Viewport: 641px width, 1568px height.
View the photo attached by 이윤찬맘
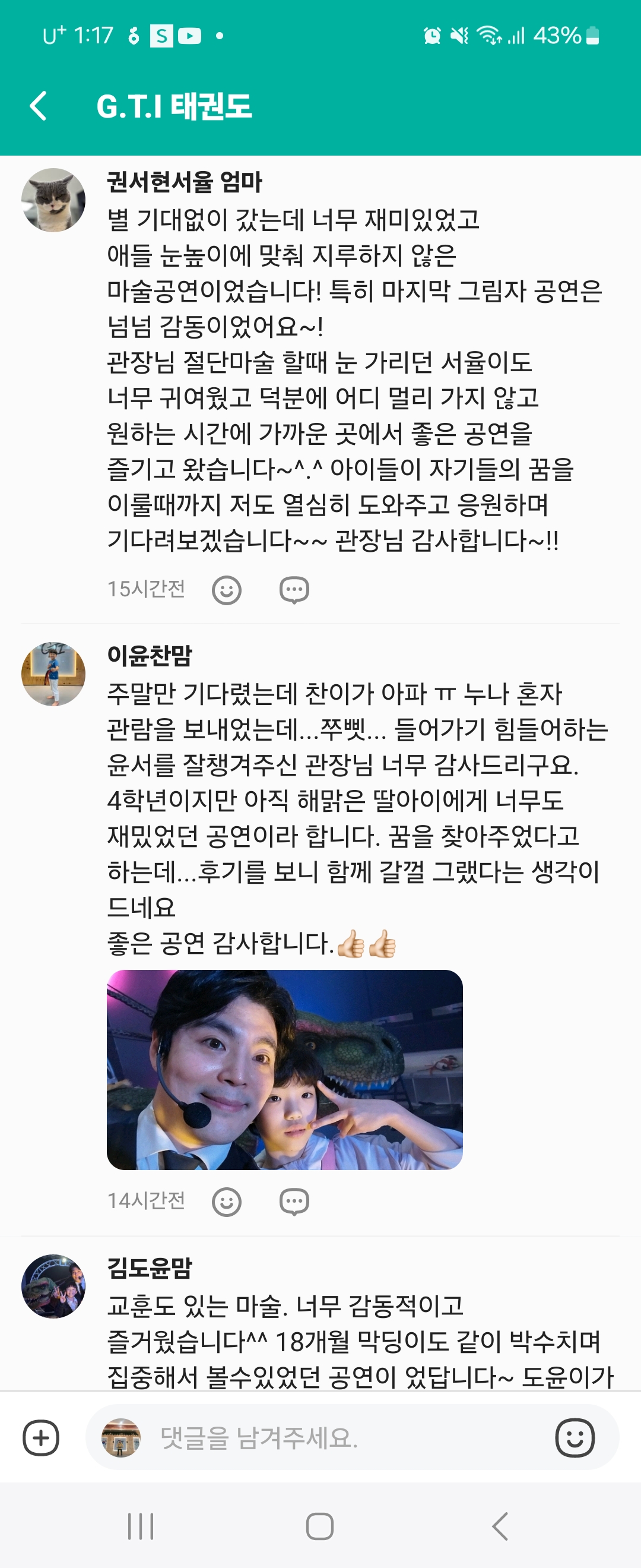coord(285,1070)
